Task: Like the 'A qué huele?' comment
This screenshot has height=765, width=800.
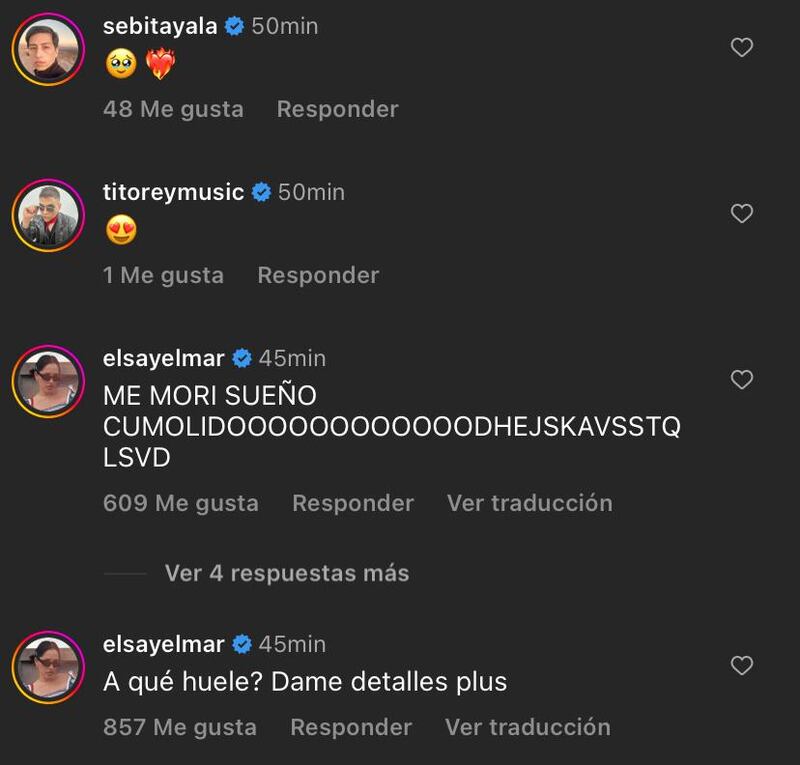Action: click(741, 665)
